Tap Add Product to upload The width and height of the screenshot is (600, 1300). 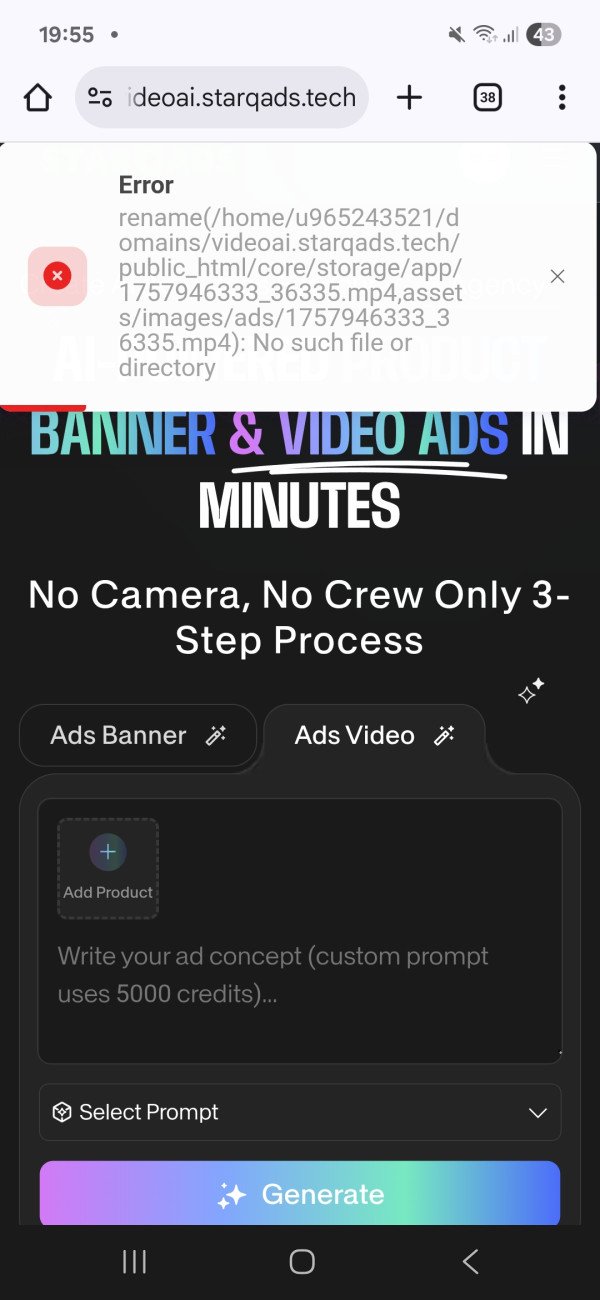(108, 867)
